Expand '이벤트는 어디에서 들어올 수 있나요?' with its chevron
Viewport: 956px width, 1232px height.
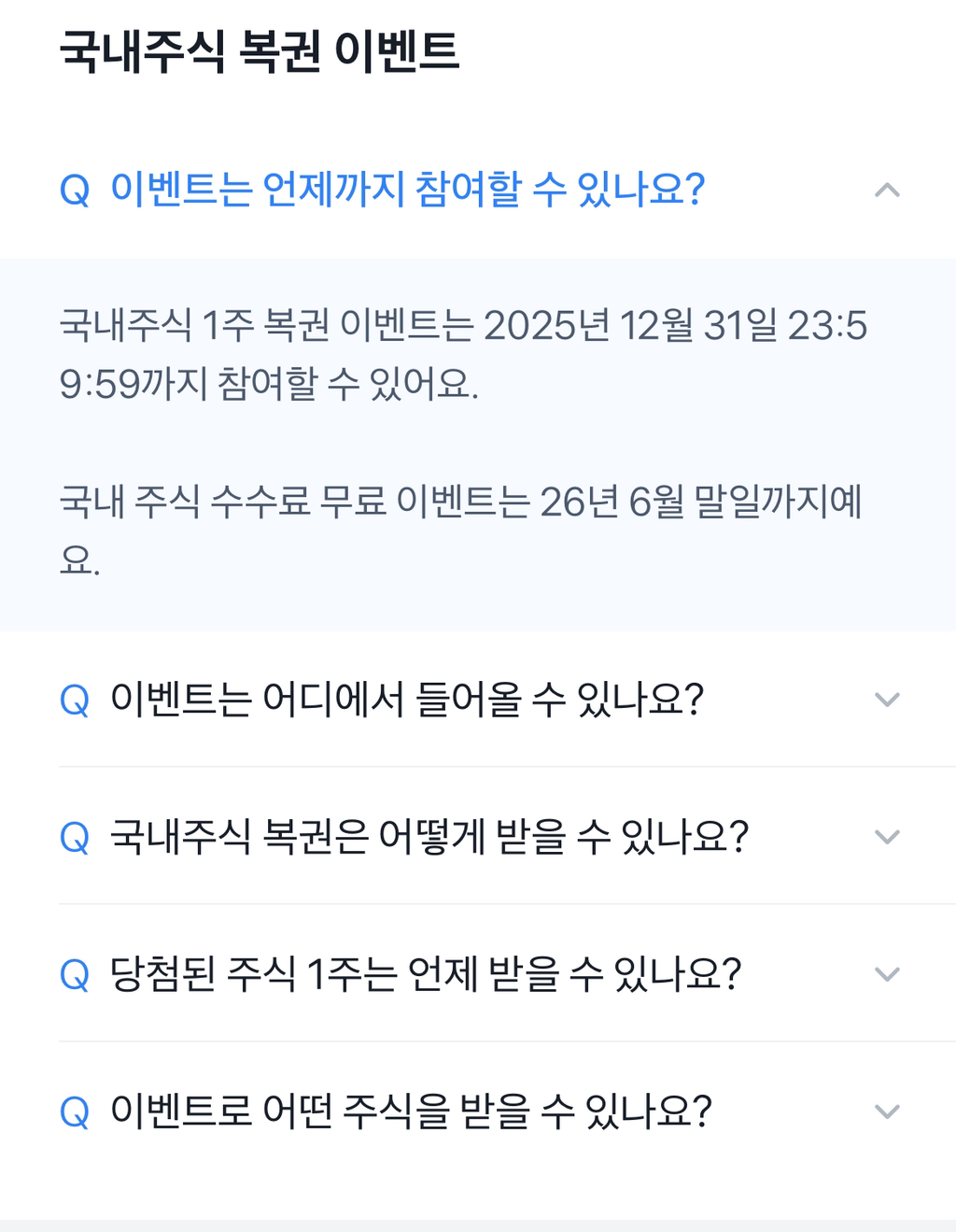(x=886, y=699)
